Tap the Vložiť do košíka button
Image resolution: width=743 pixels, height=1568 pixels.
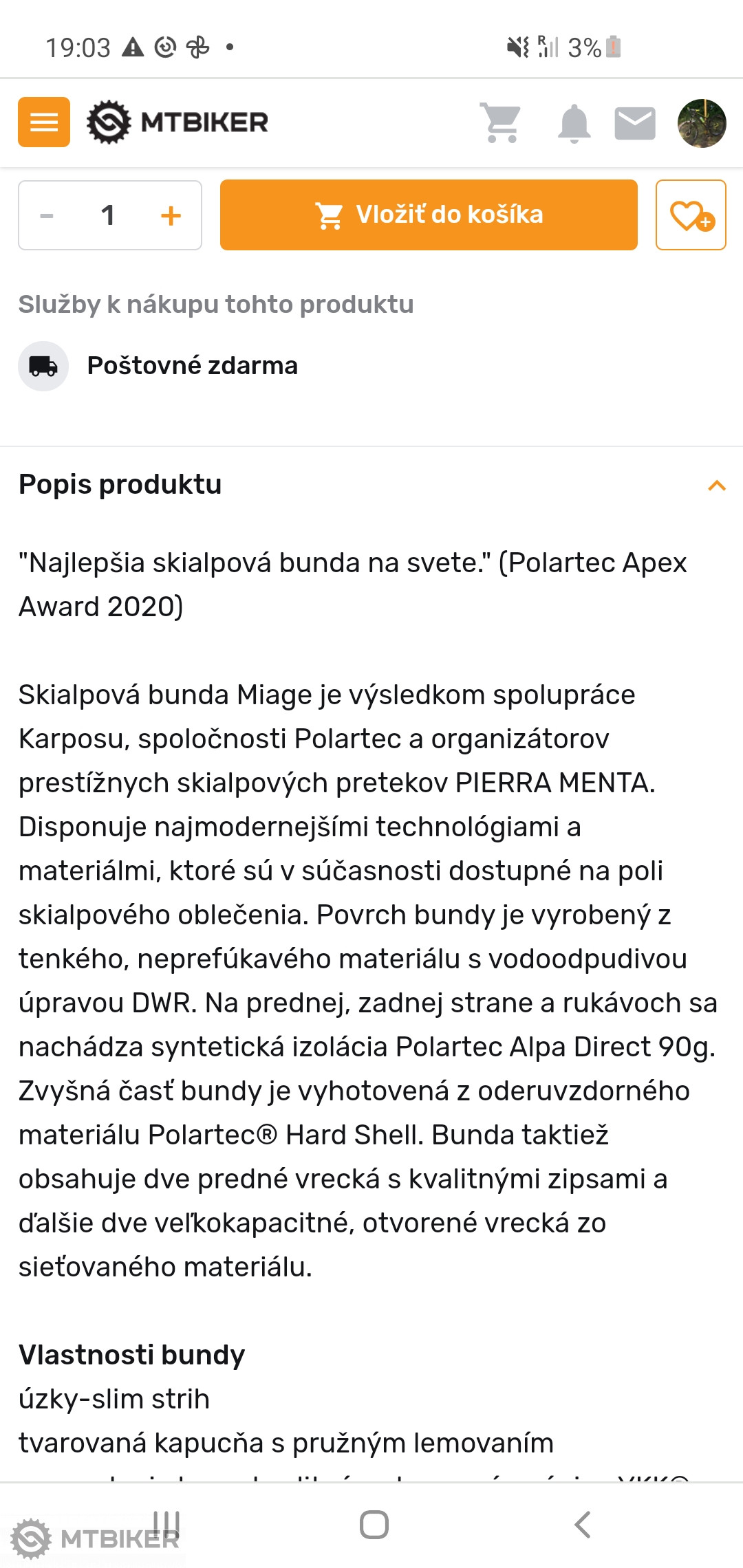point(429,215)
